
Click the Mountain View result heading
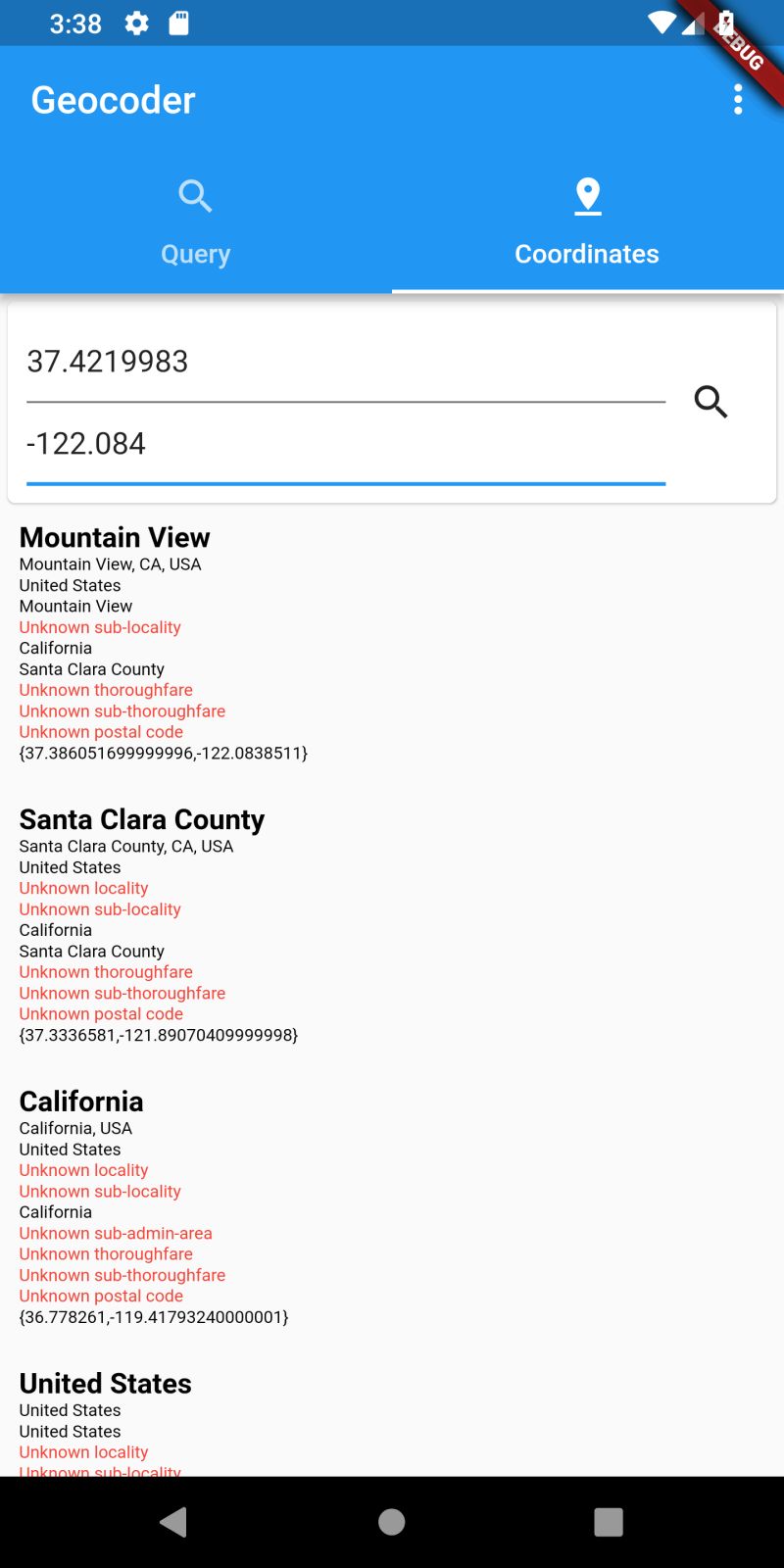click(x=114, y=537)
